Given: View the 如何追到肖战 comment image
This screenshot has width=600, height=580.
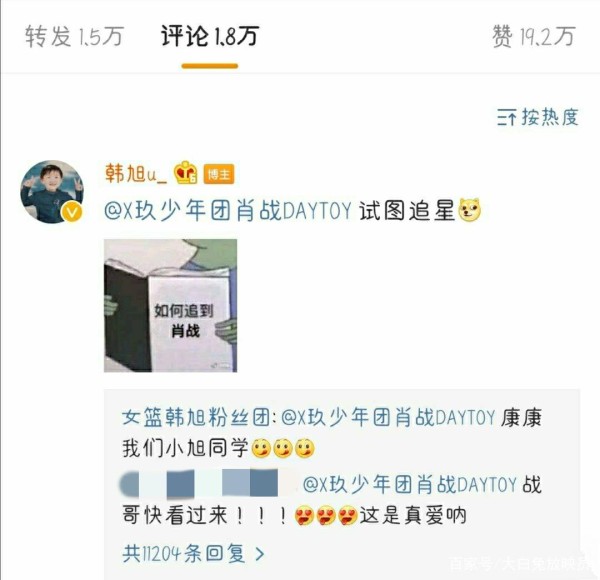Looking at the screenshot, I should pos(170,305).
